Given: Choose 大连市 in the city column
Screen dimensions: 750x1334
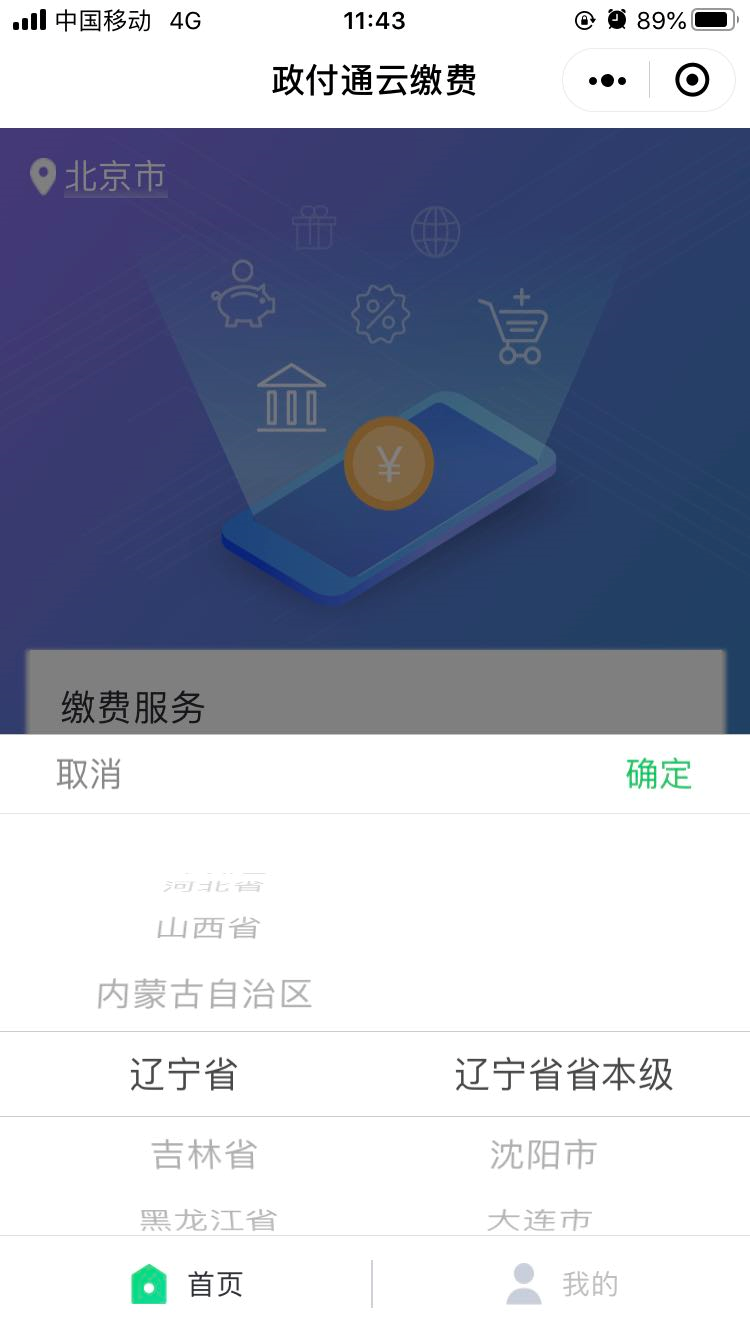Looking at the screenshot, I should click(540, 1218).
